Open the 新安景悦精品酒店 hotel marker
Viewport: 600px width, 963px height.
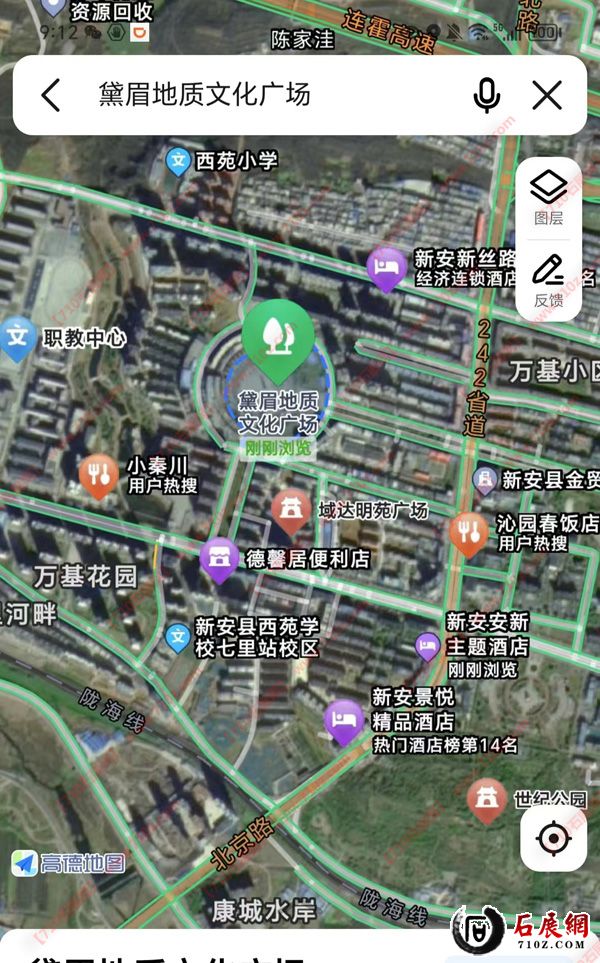(345, 720)
